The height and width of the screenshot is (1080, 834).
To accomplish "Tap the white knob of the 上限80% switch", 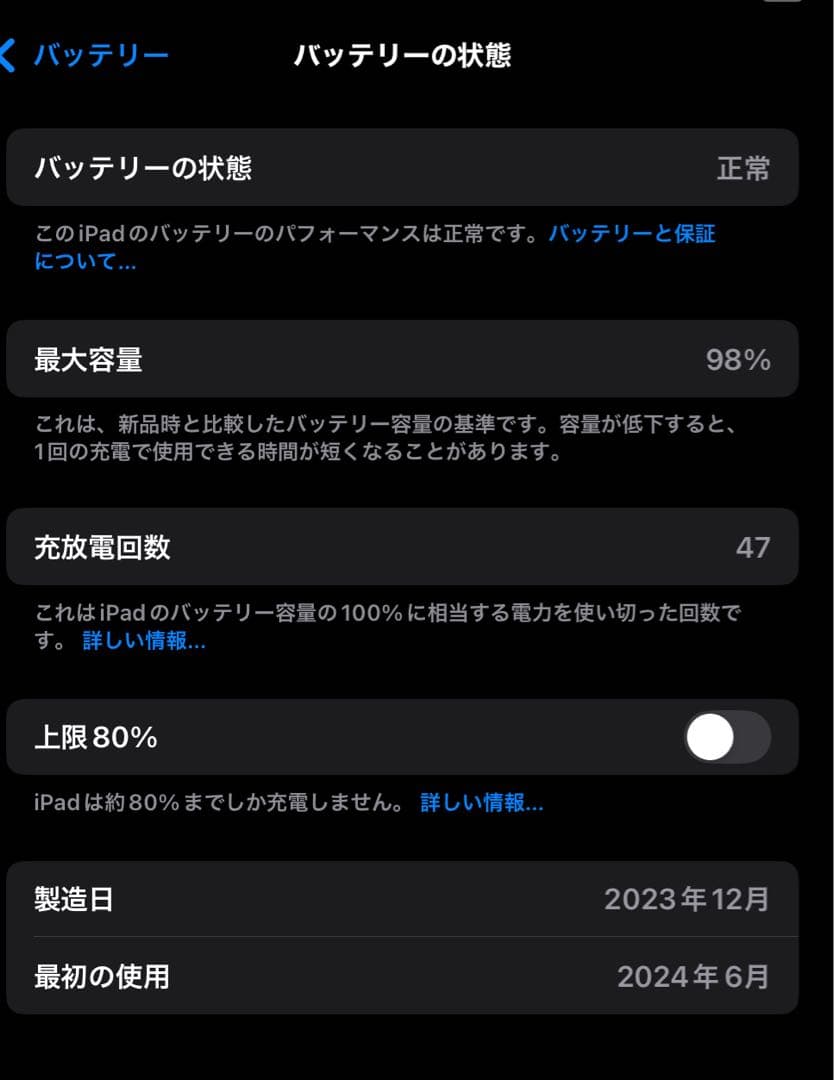I will 710,736.
